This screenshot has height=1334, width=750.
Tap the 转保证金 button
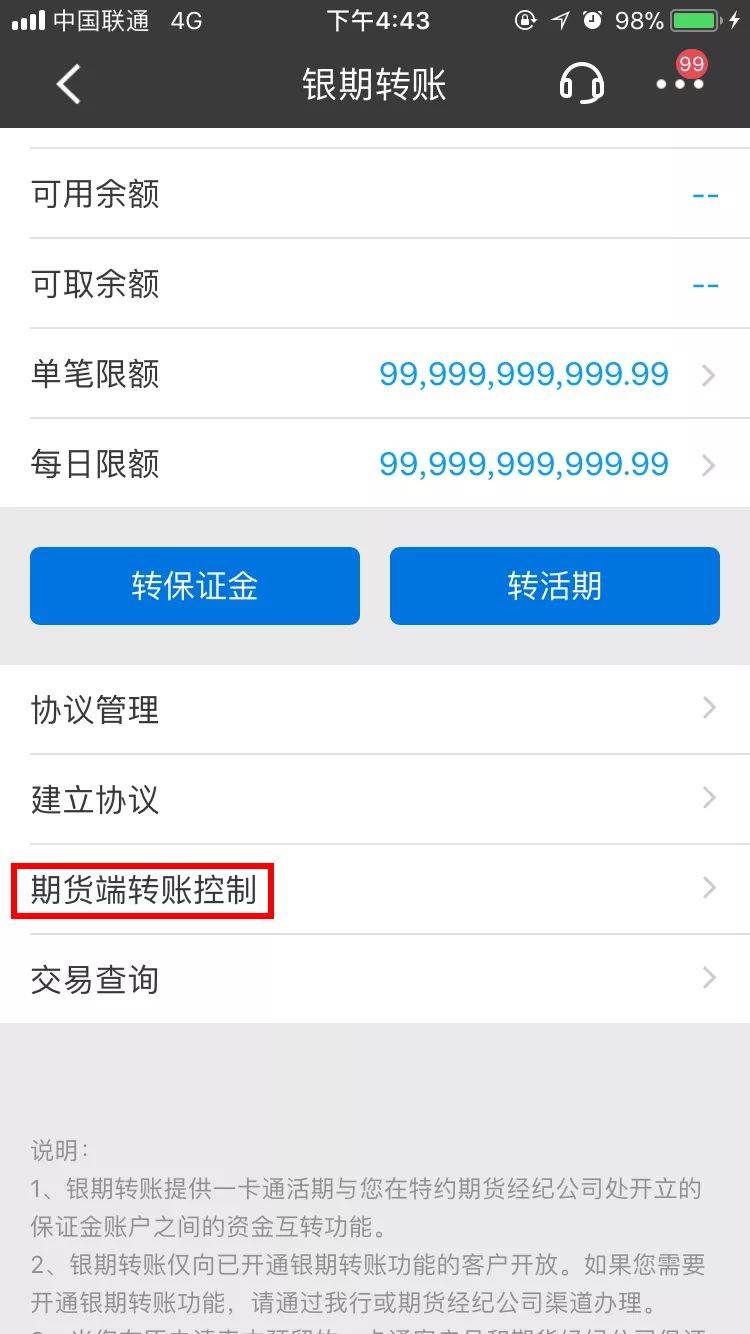click(x=195, y=586)
